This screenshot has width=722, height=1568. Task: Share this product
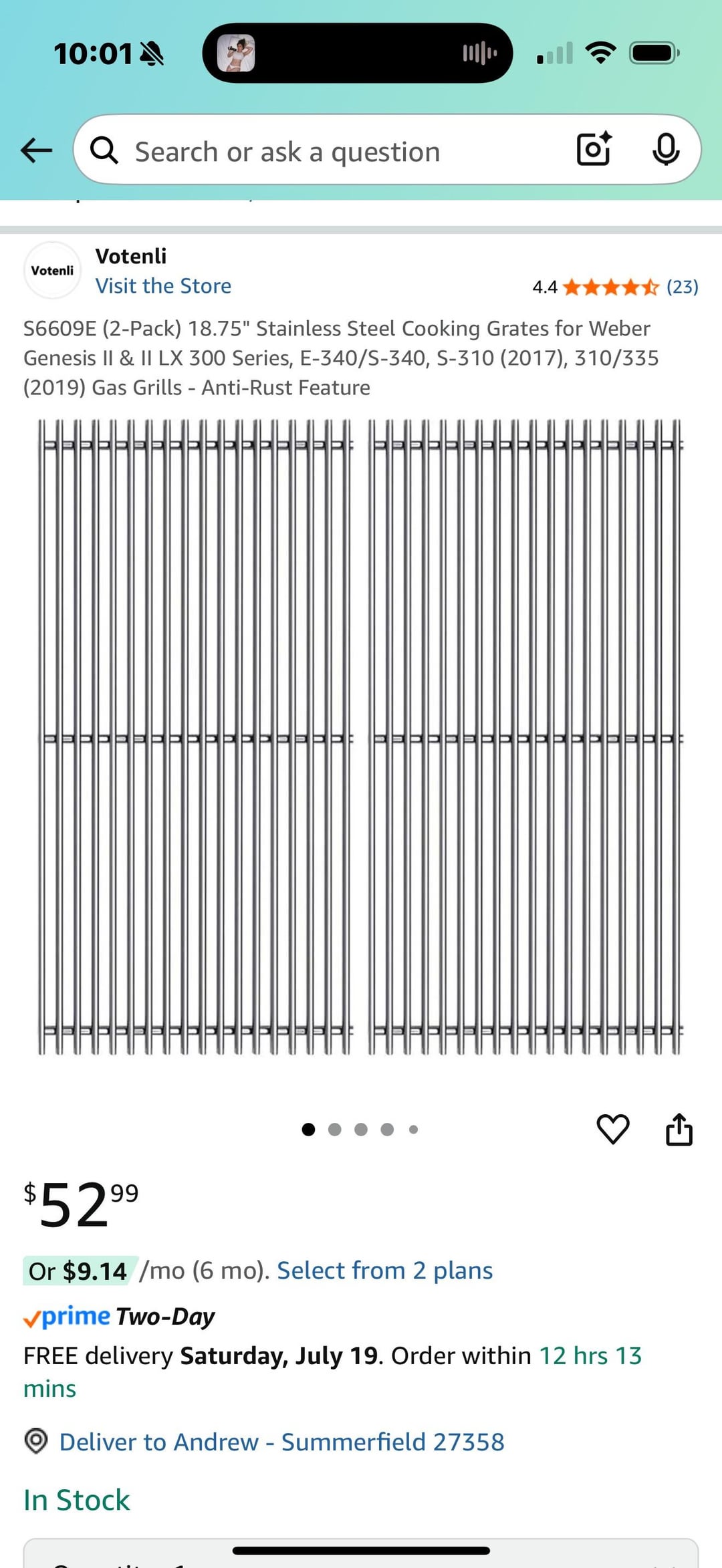(679, 1130)
